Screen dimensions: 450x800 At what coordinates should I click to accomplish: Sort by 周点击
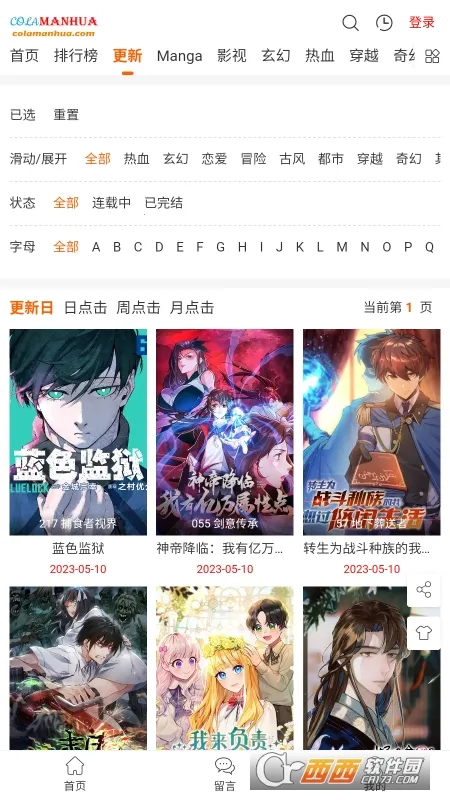138,308
